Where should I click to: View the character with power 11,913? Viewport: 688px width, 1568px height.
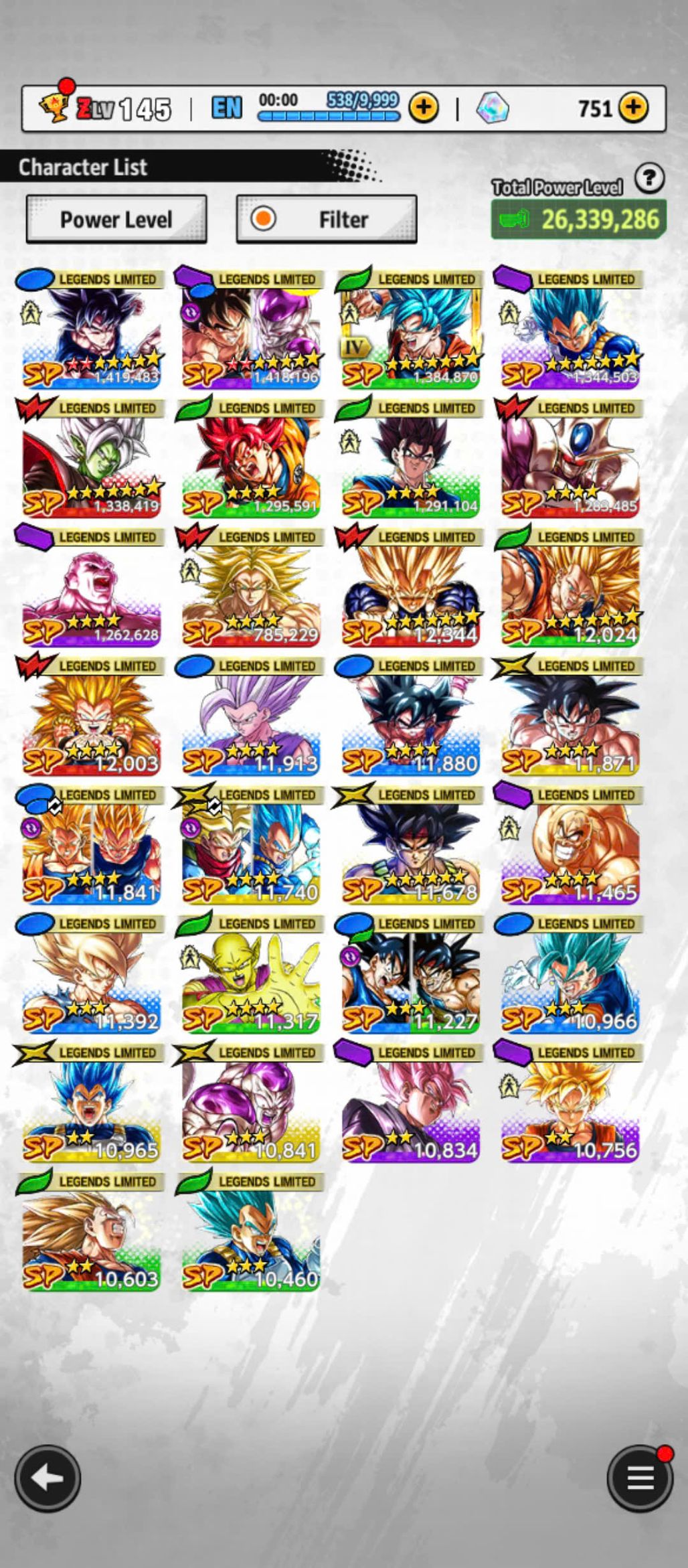[250, 716]
